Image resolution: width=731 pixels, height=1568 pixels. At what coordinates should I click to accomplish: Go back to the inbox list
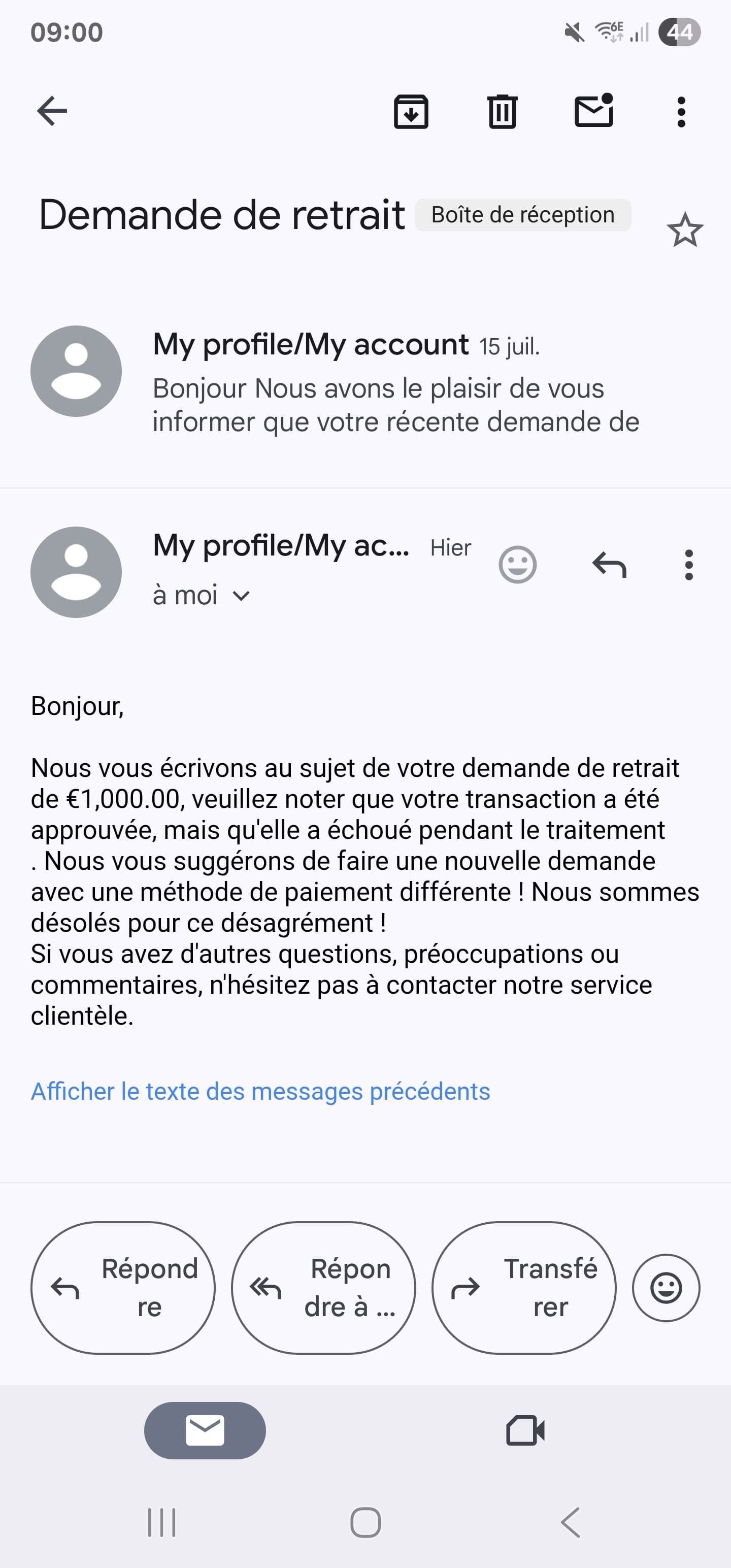coord(52,111)
